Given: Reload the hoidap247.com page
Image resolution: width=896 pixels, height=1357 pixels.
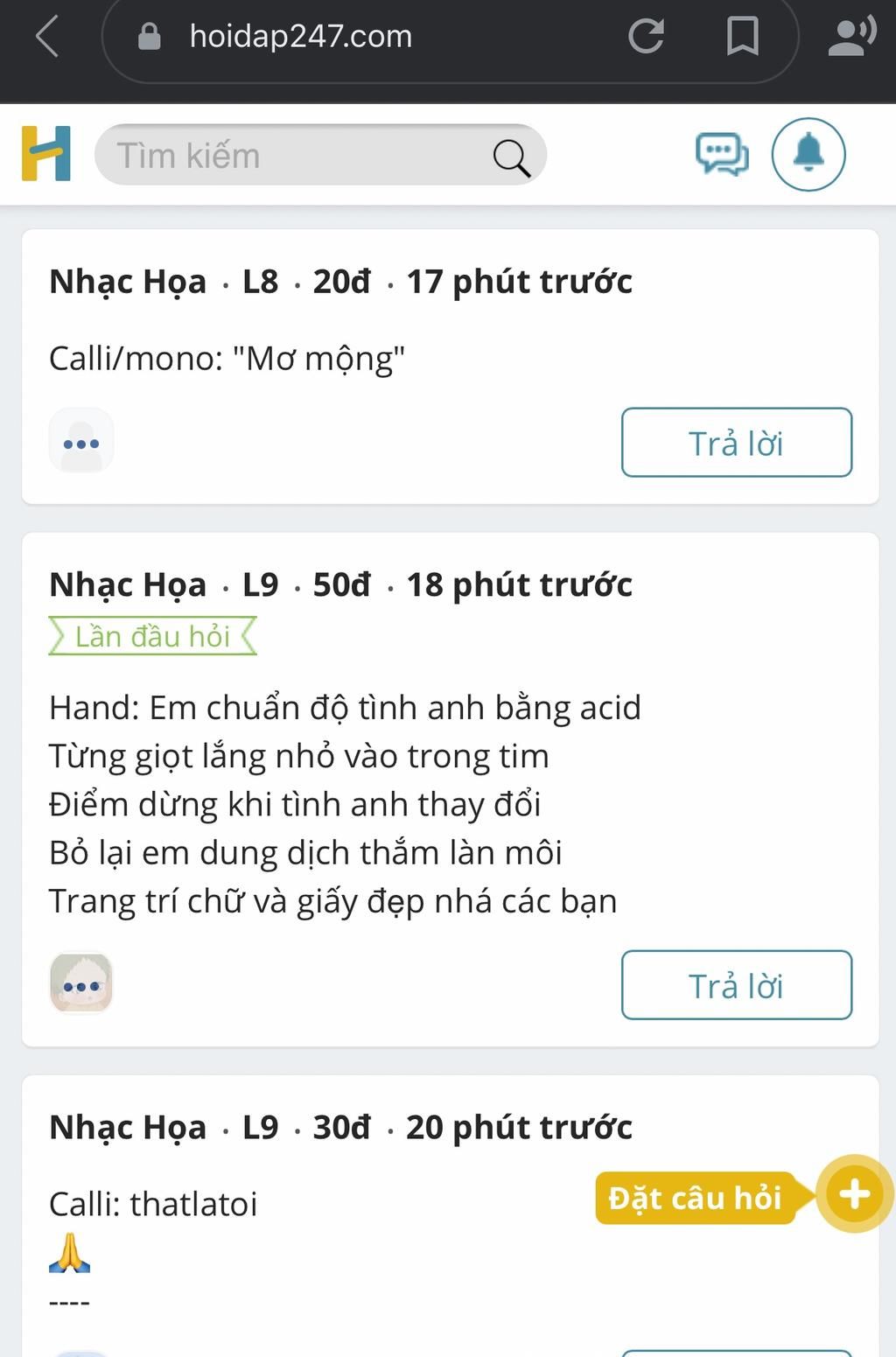Looking at the screenshot, I should tap(646, 37).
